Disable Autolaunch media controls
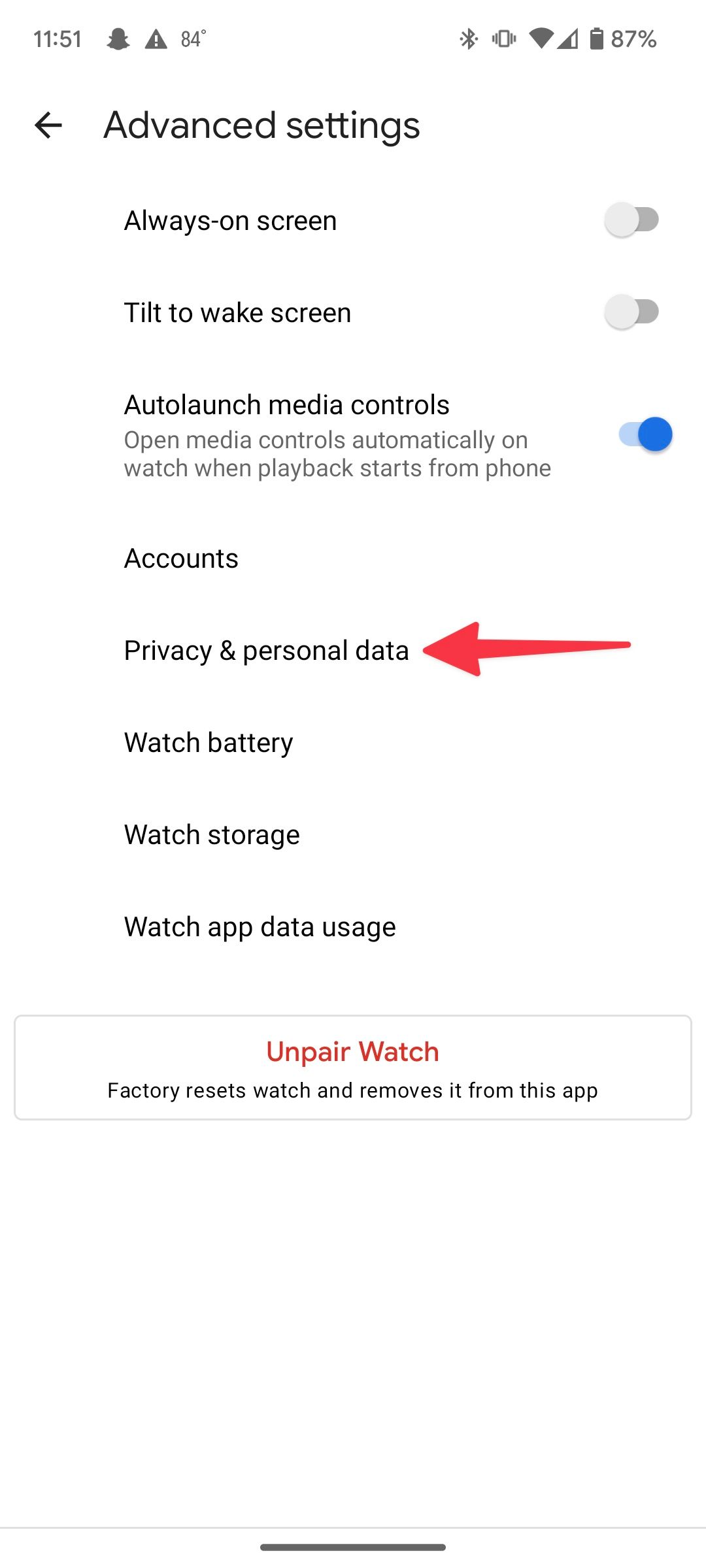This screenshot has height=1568, width=706. pos(645,434)
